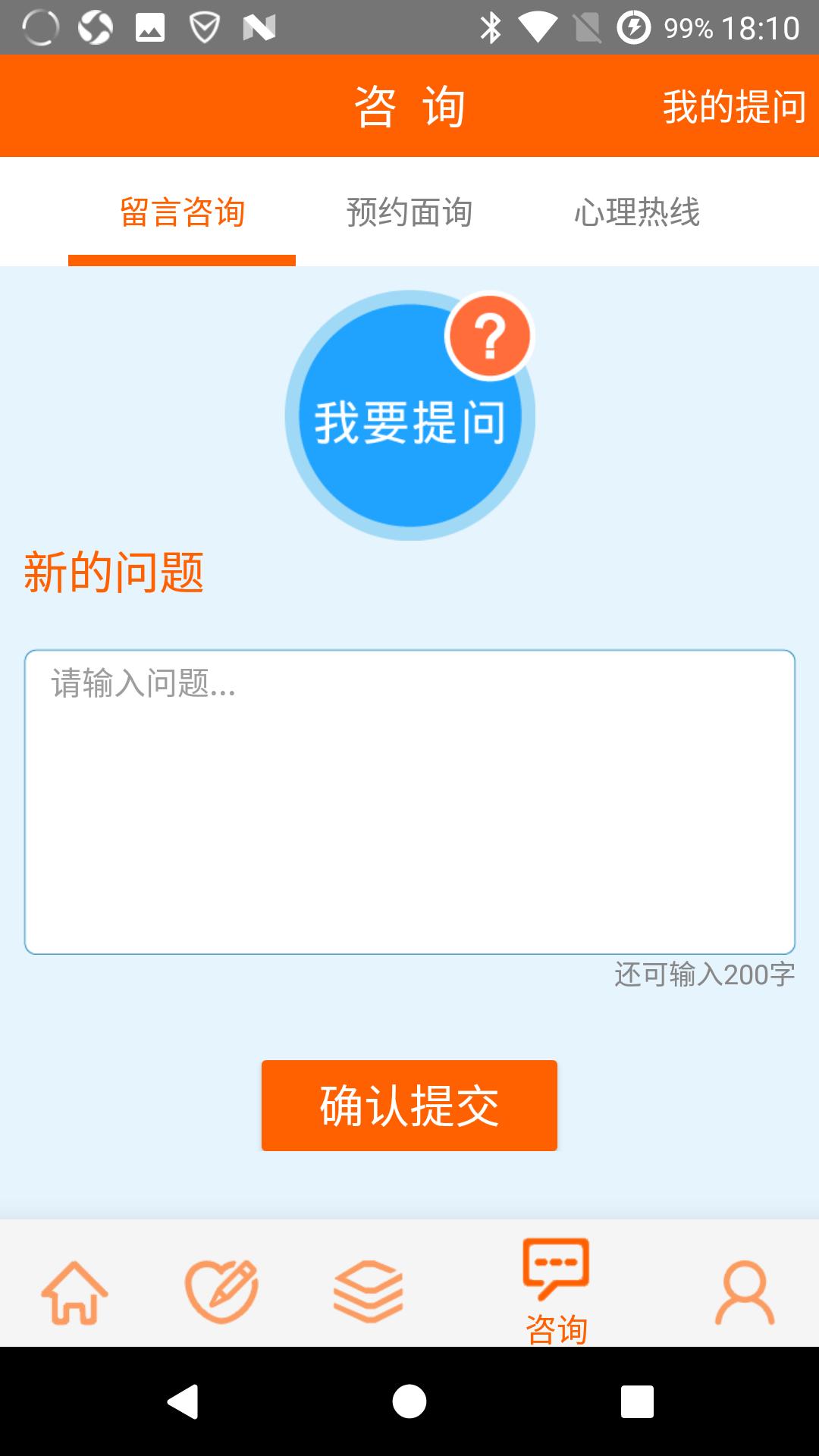Open the profile person tab
Viewport: 819px width, 1456px height.
[745, 1292]
